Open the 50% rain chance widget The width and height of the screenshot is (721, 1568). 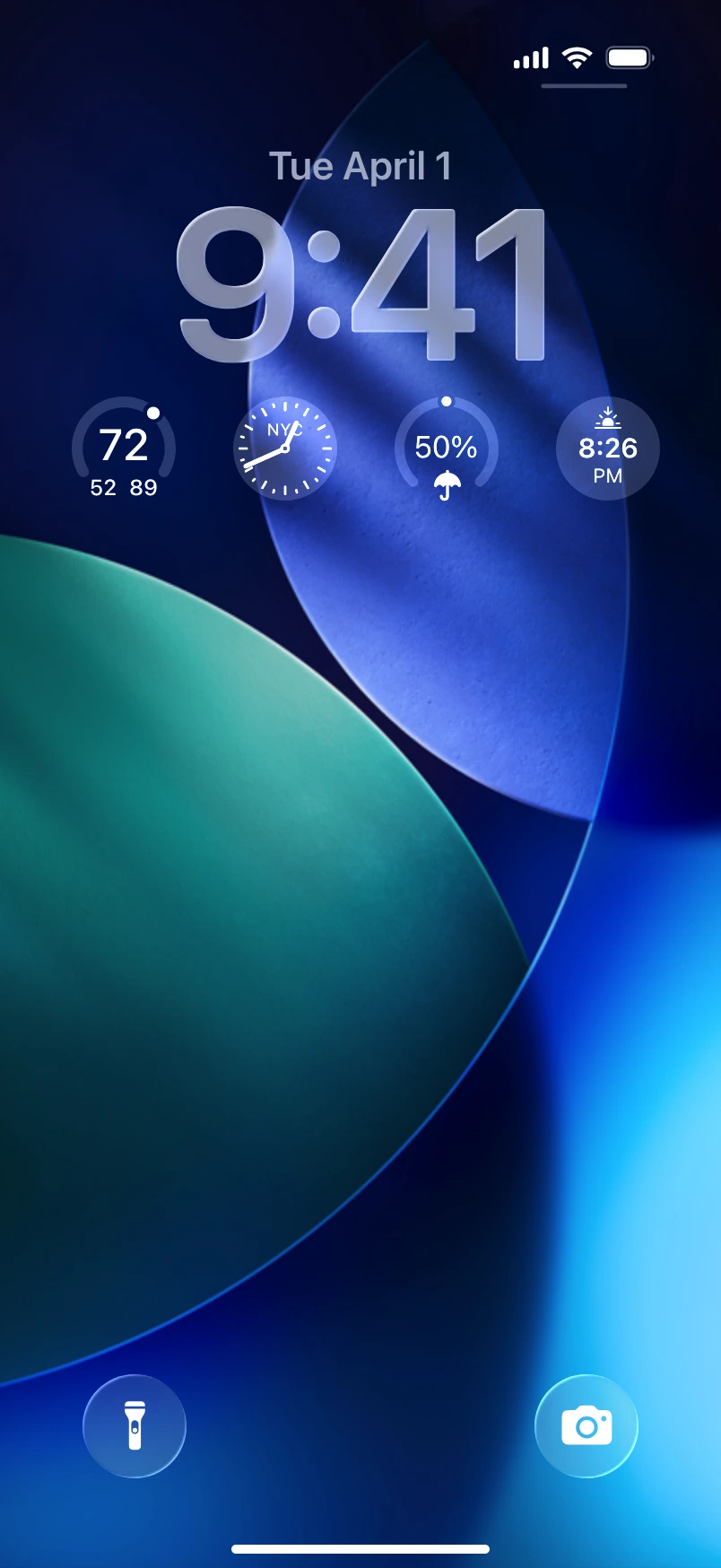point(447,449)
